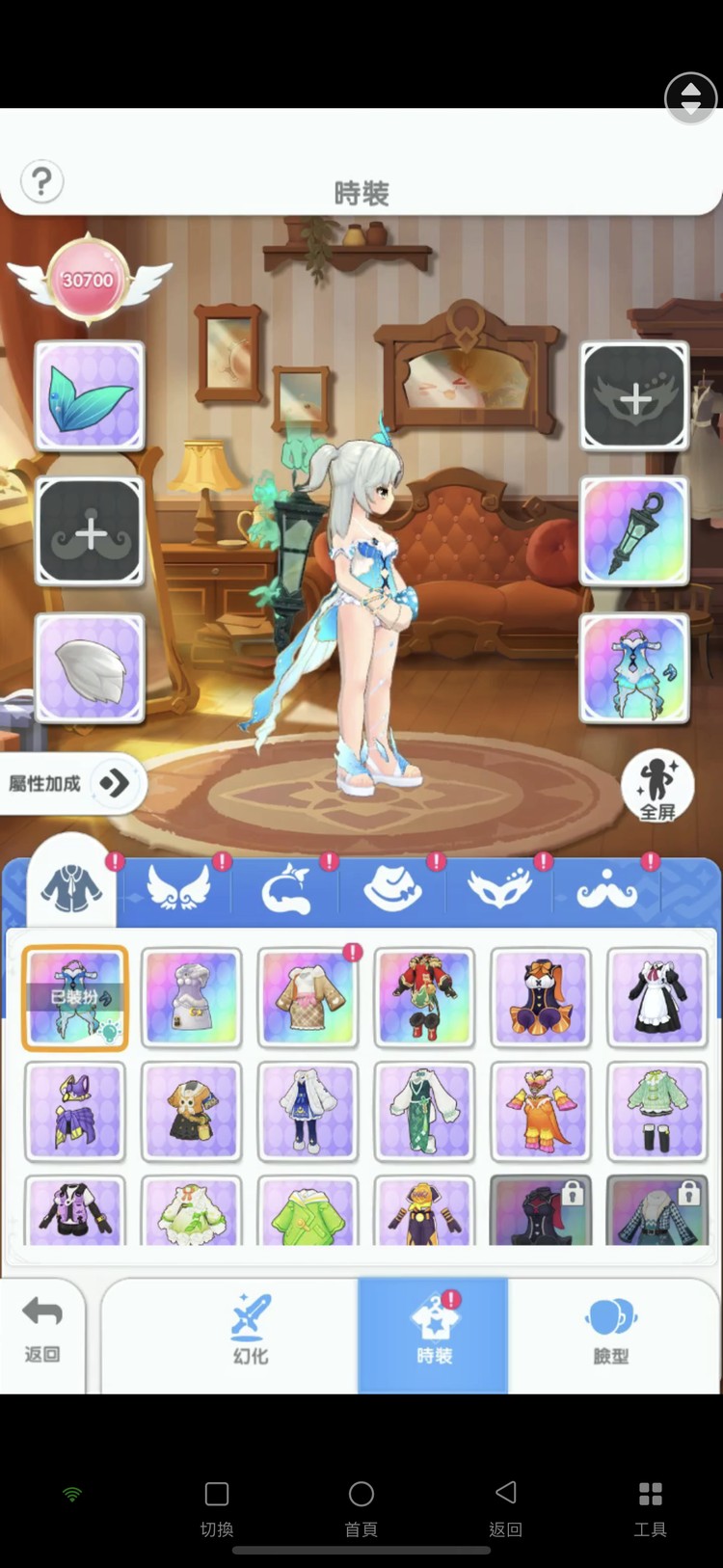Open the 臉型 face shape tab
The width and height of the screenshot is (723, 1568).
coord(610,1334)
